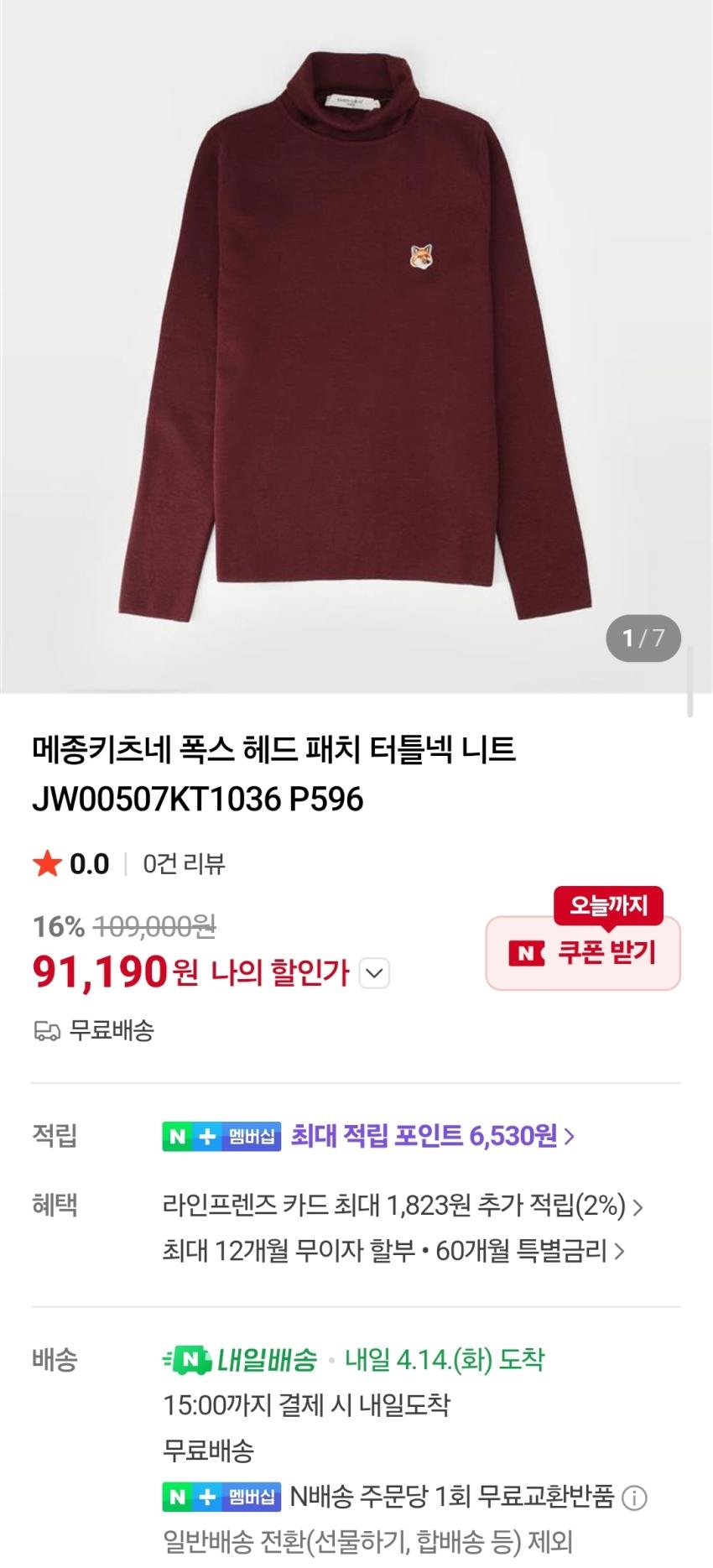The image size is (713, 1568).
Task: Expand the 나의 할인가 price dropdown
Action: pyautogui.click(x=374, y=973)
